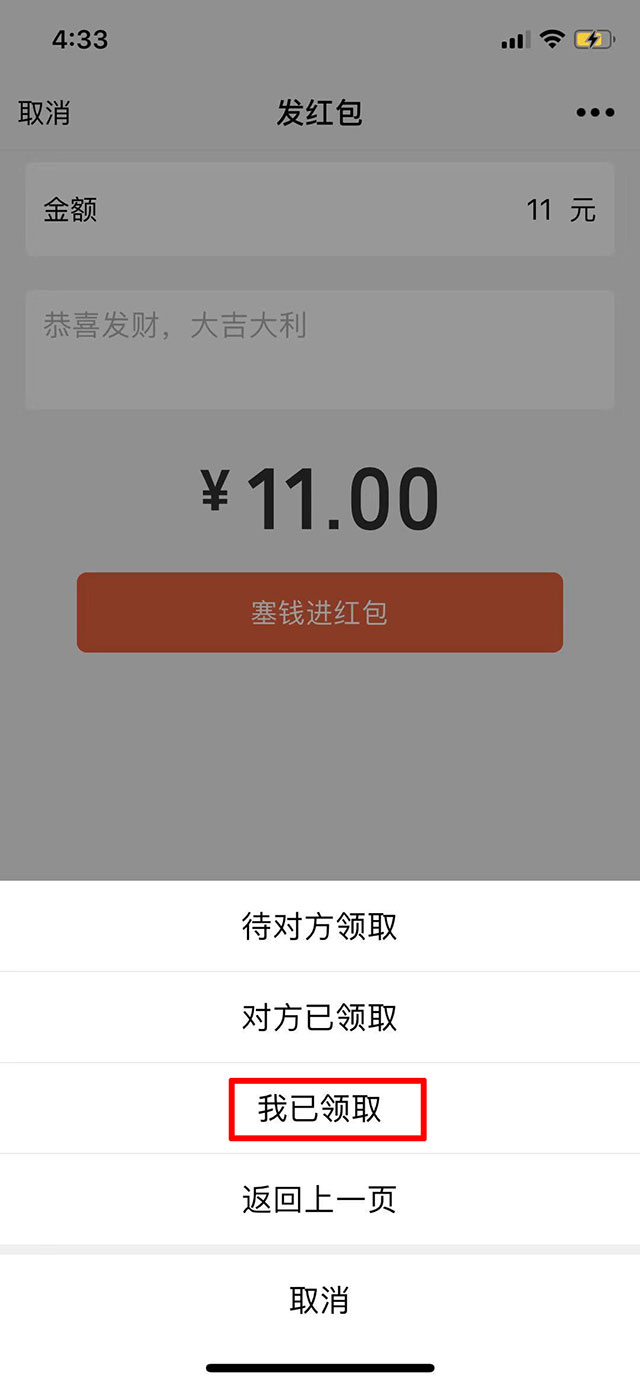Select 我已领取 option

click(x=320, y=1108)
